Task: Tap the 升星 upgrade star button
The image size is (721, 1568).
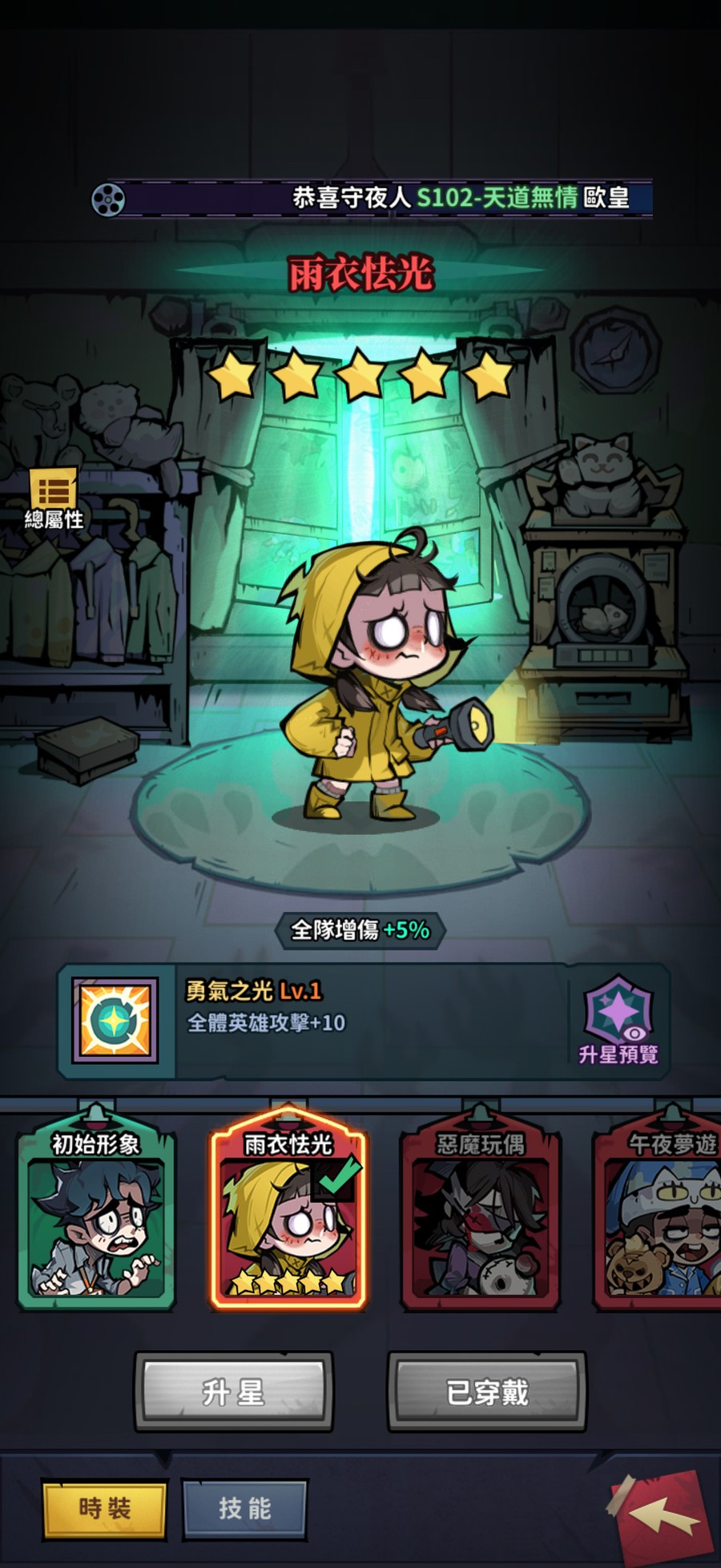Action: click(x=233, y=1393)
